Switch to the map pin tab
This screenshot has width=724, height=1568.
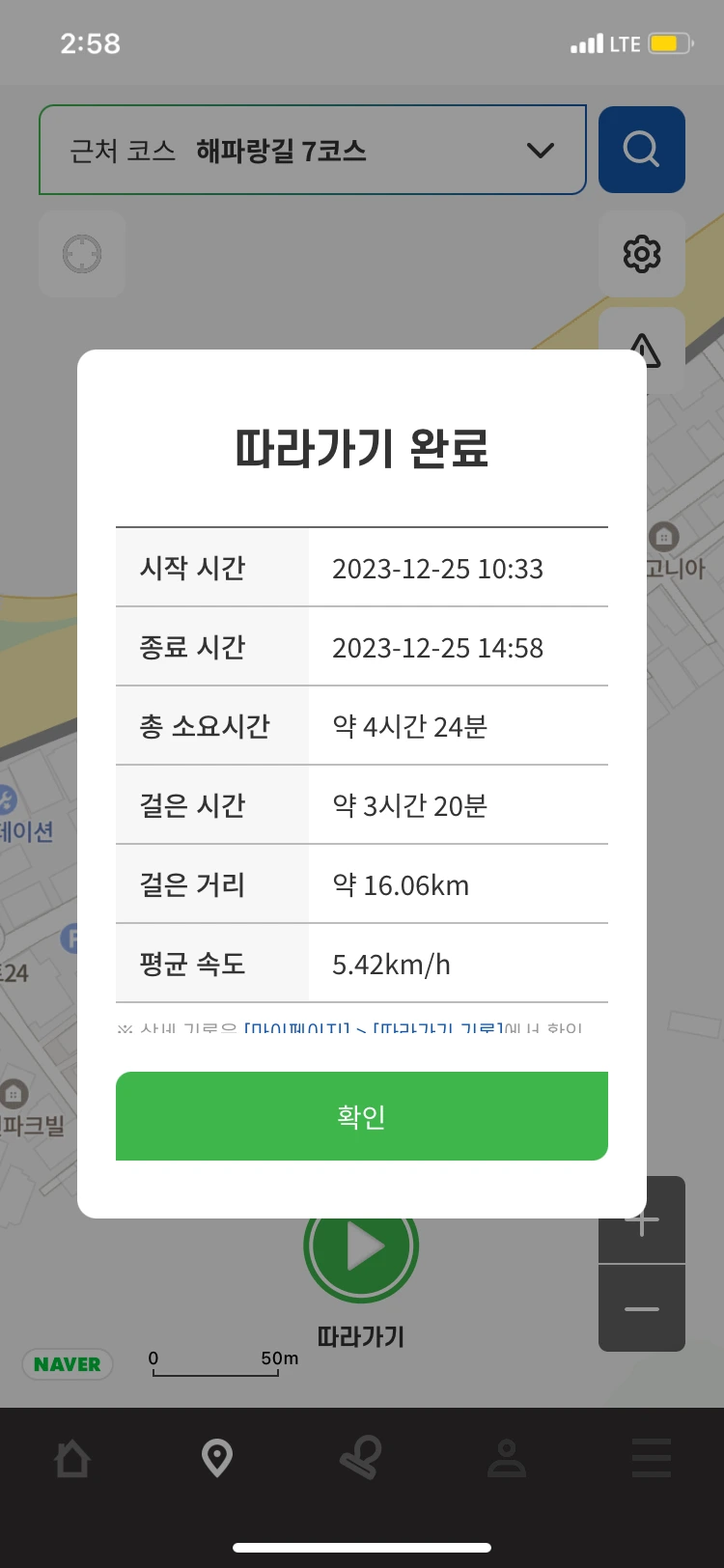click(x=217, y=1458)
